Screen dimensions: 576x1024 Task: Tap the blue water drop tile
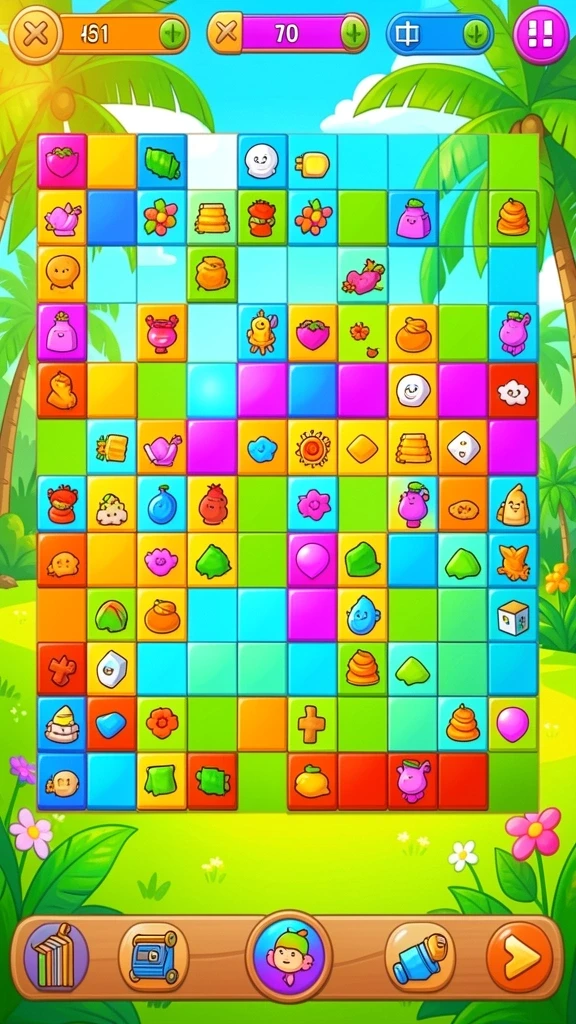[362, 615]
